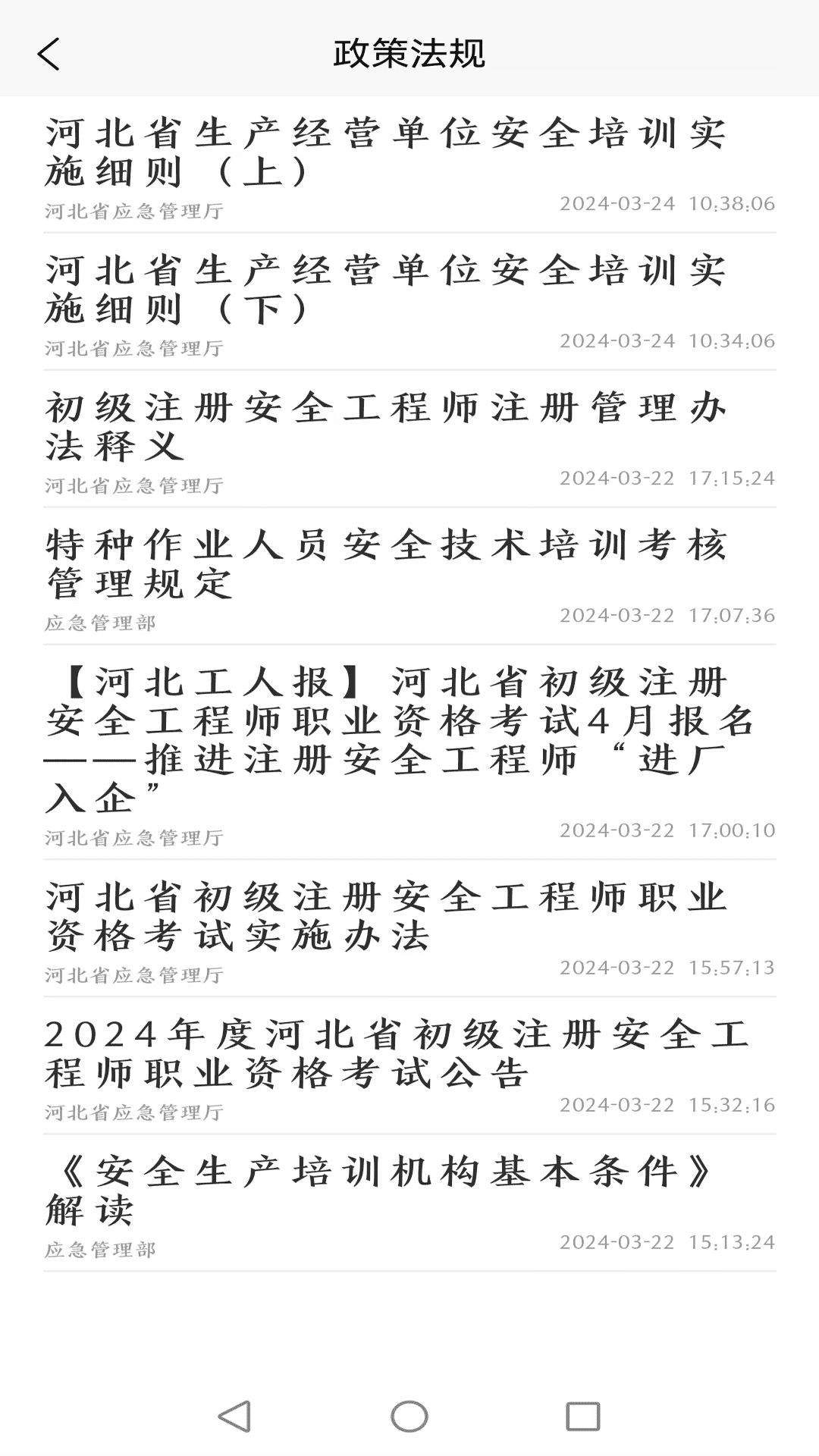
Task: Open 特种作业人员安全技术培训考核管理规定
Action: click(385, 564)
